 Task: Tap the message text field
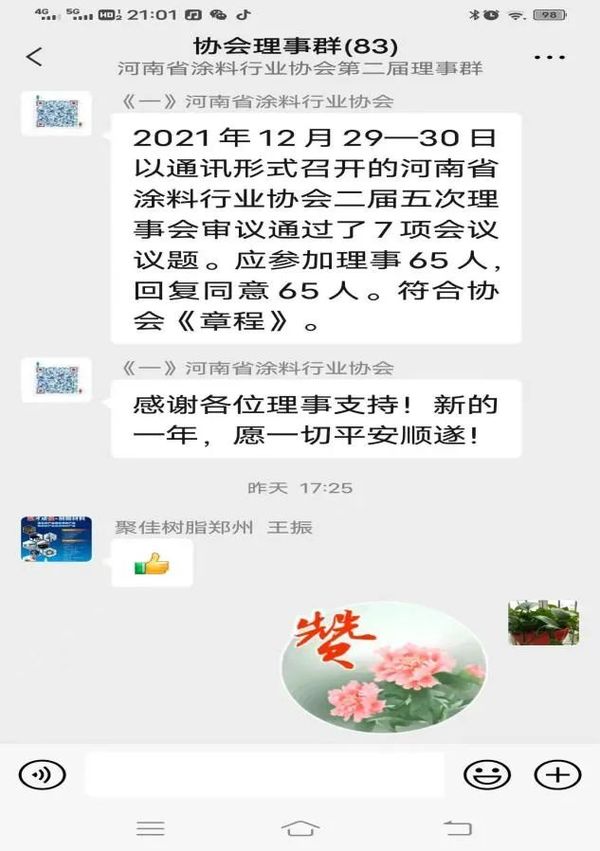pyautogui.click(x=264, y=774)
